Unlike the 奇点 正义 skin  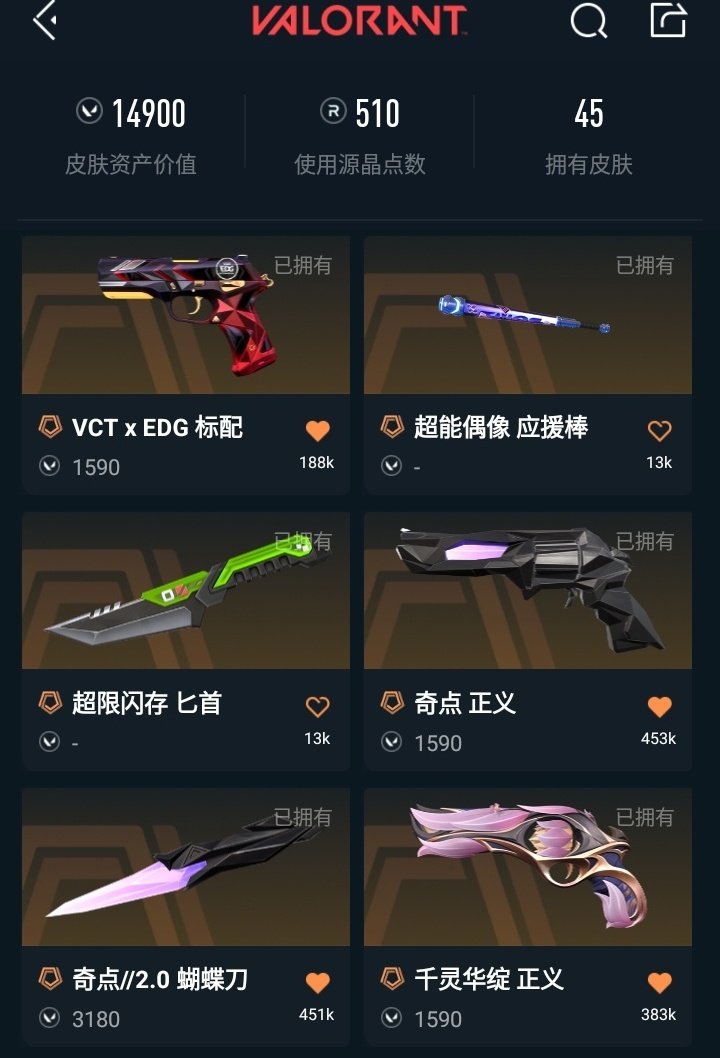(x=659, y=704)
